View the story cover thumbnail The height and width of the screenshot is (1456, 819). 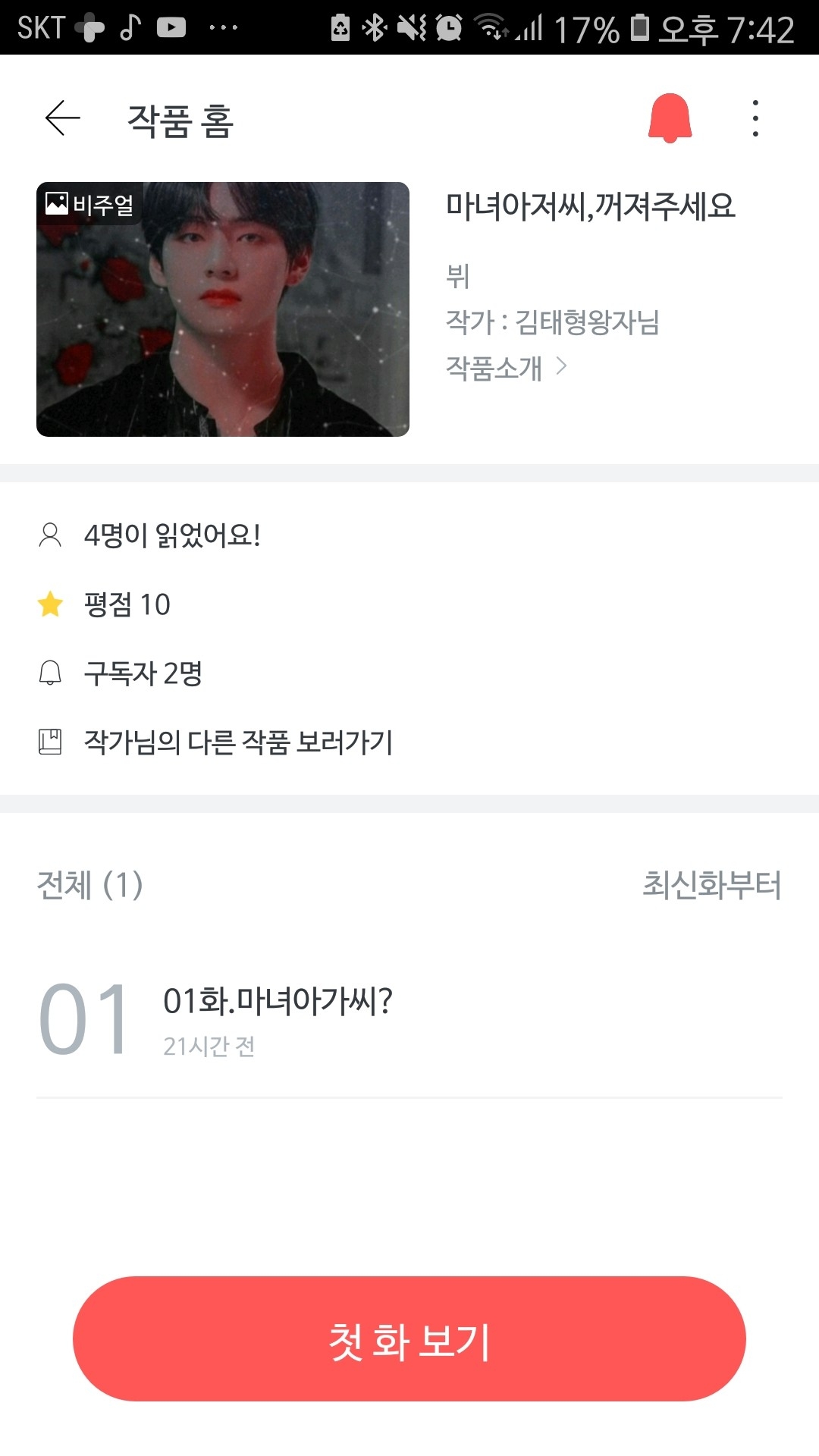[x=223, y=309]
